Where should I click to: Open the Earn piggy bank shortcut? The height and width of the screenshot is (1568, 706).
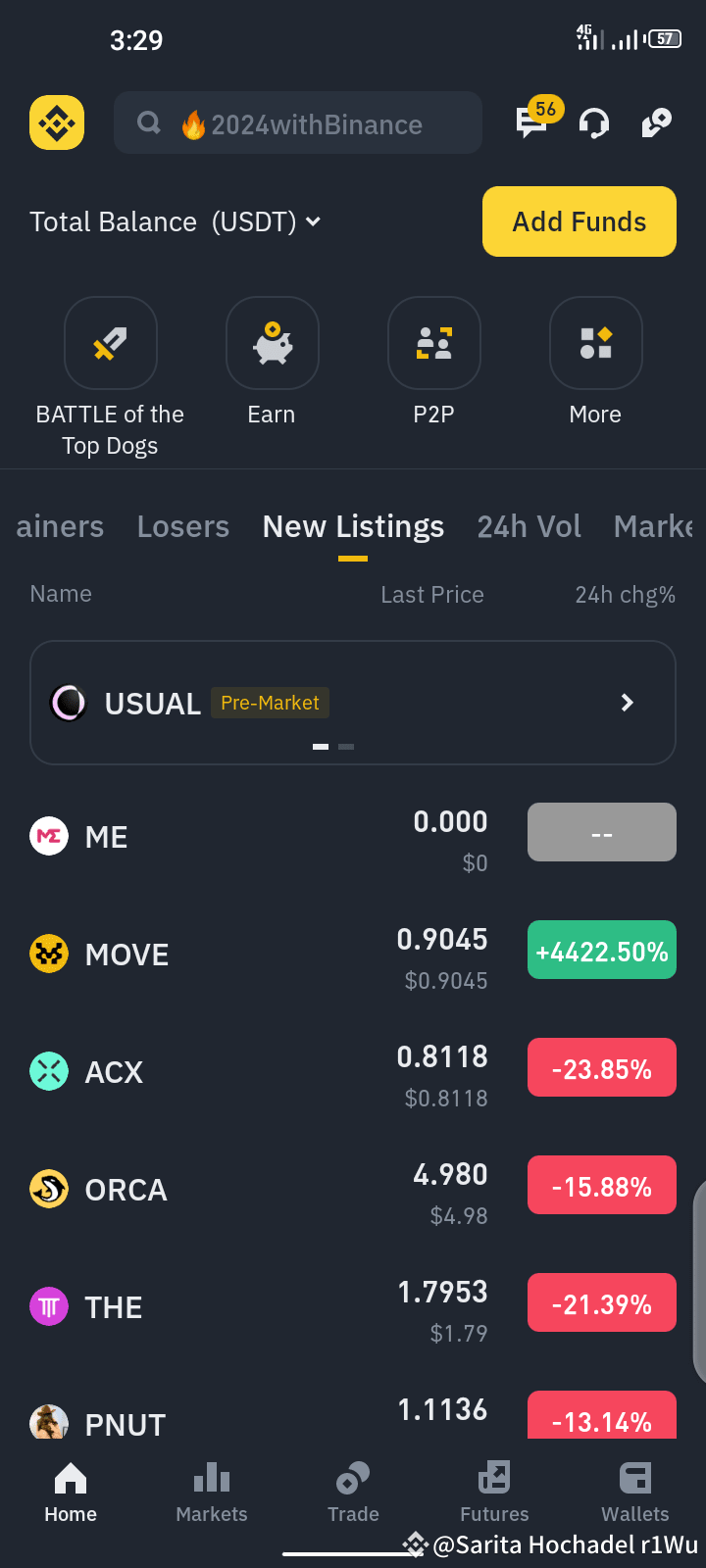272,343
